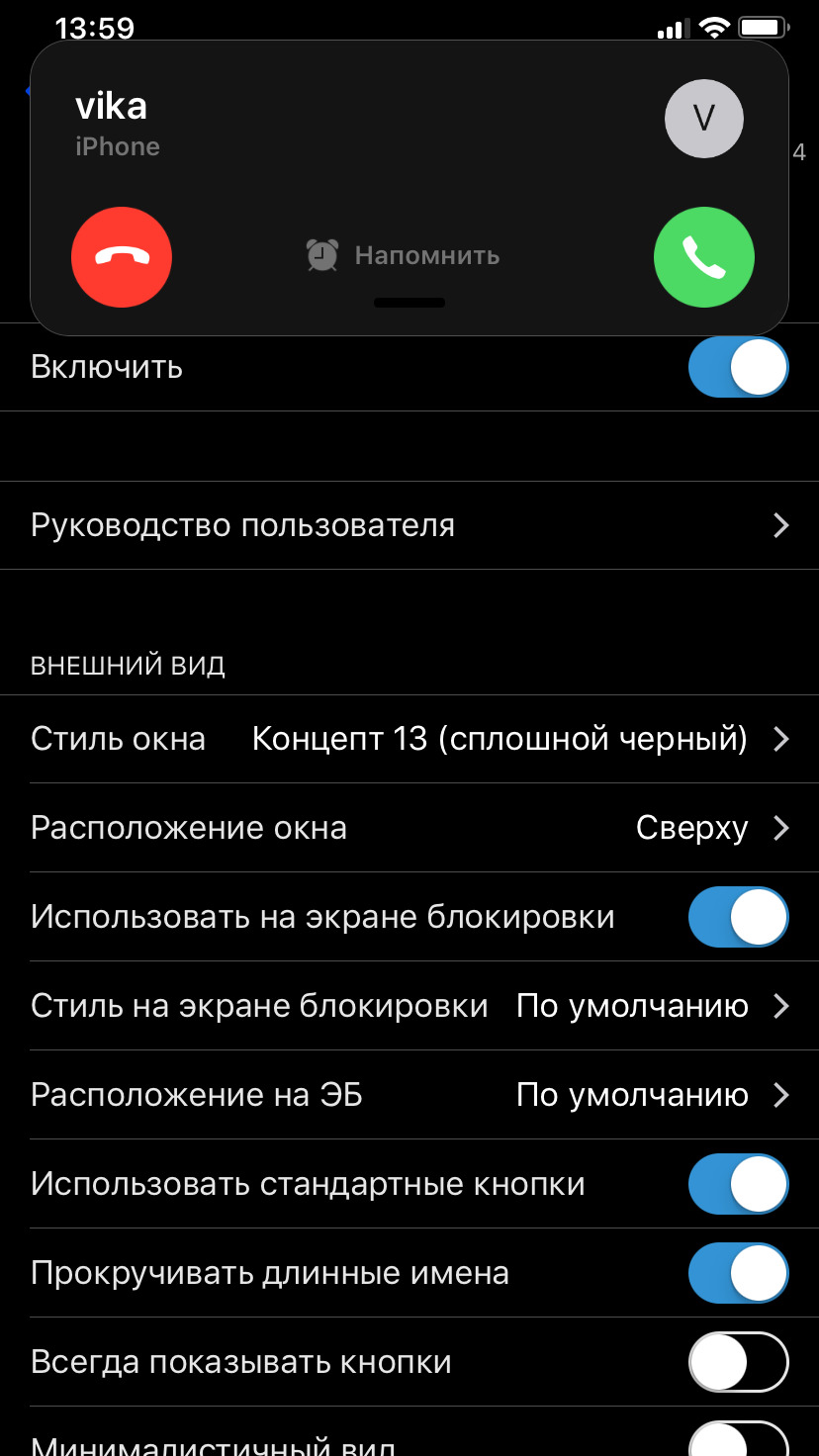This screenshot has width=819, height=1456.
Task: Open the Стиль окна setting
Action: pyautogui.click(x=409, y=739)
